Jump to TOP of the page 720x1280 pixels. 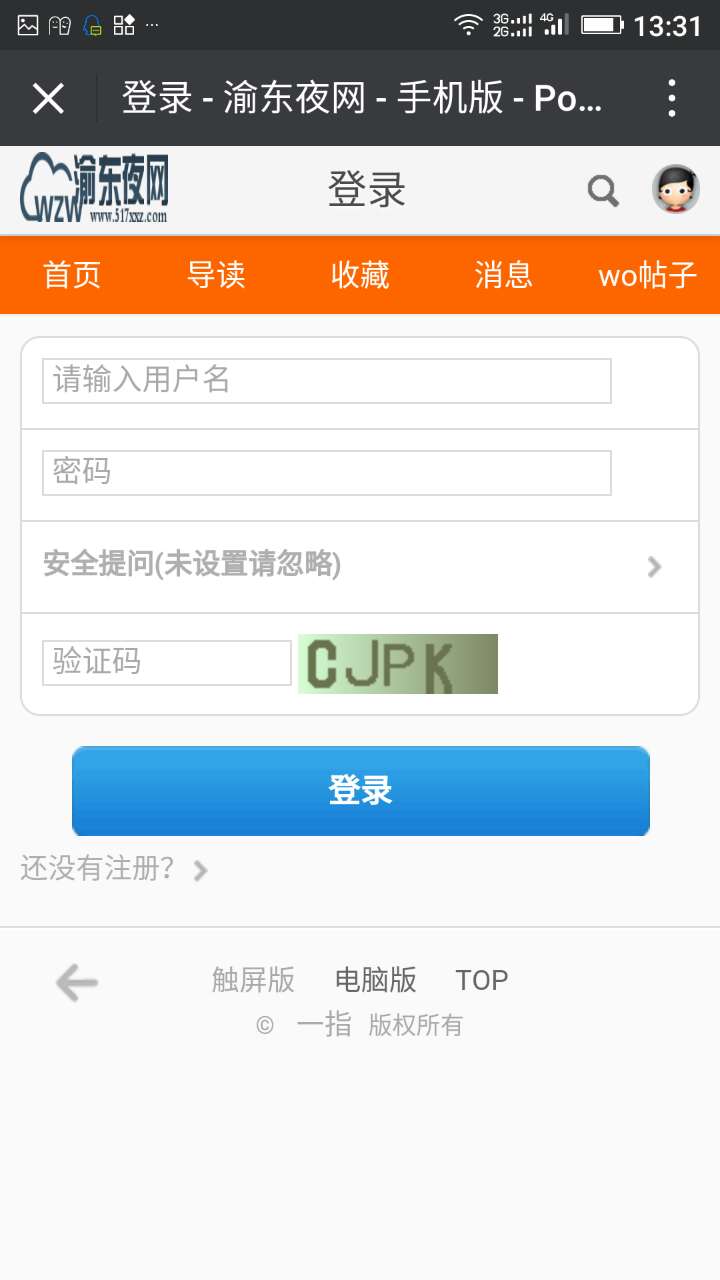pos(481,980)
